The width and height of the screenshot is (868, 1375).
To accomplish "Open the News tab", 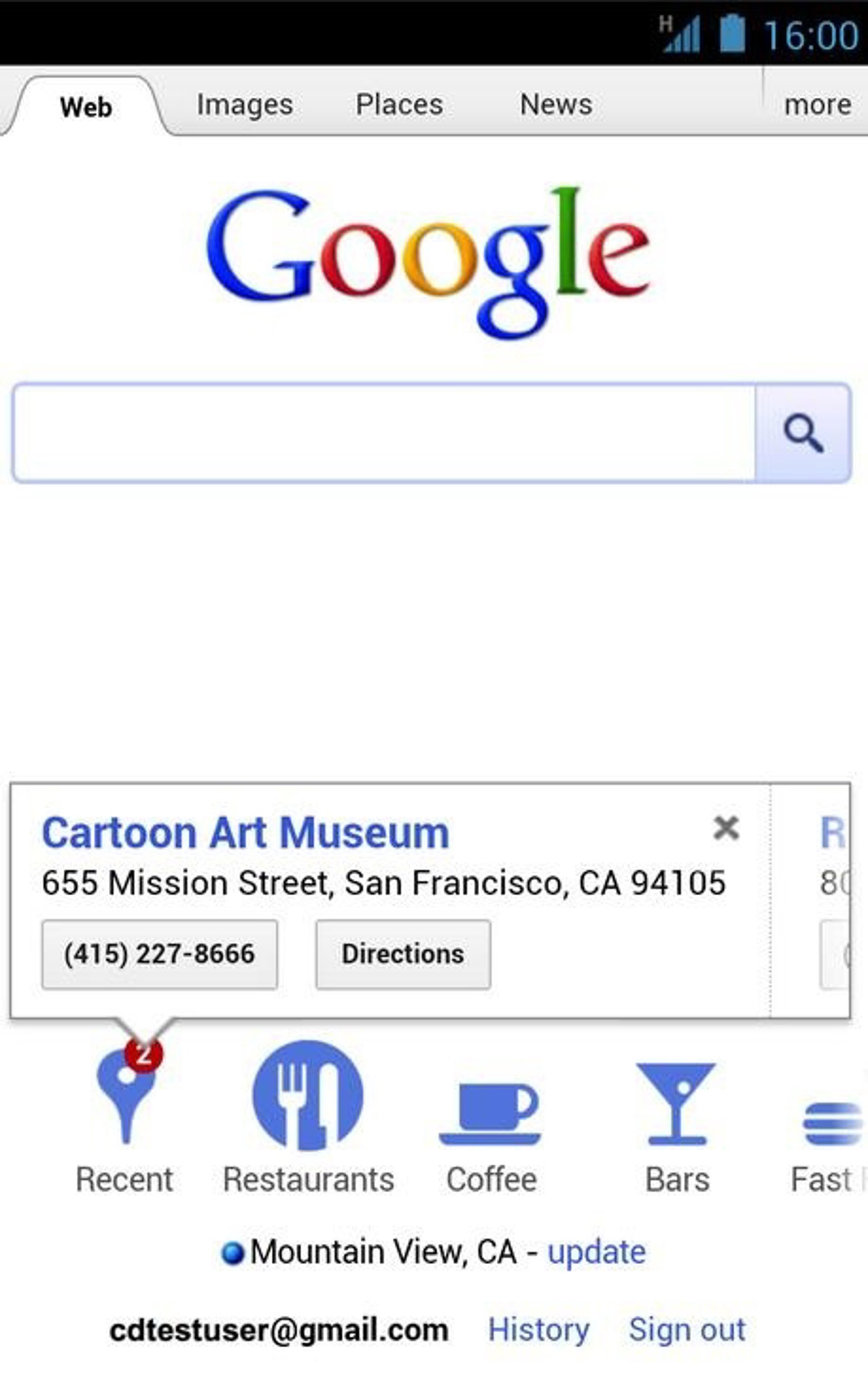I will click(556, 104).
